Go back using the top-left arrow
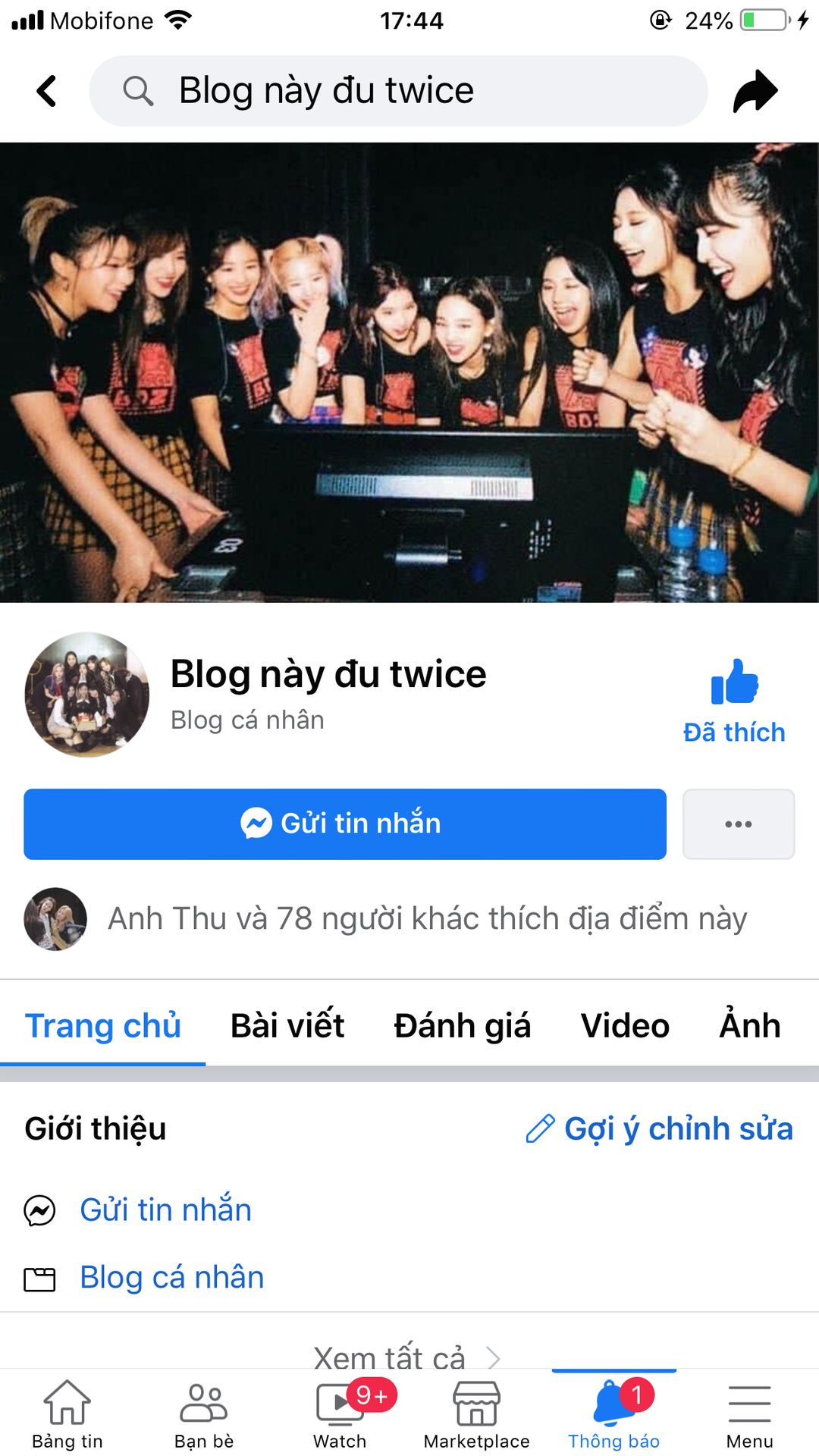 pyautogui.click(x=47, y=91)
